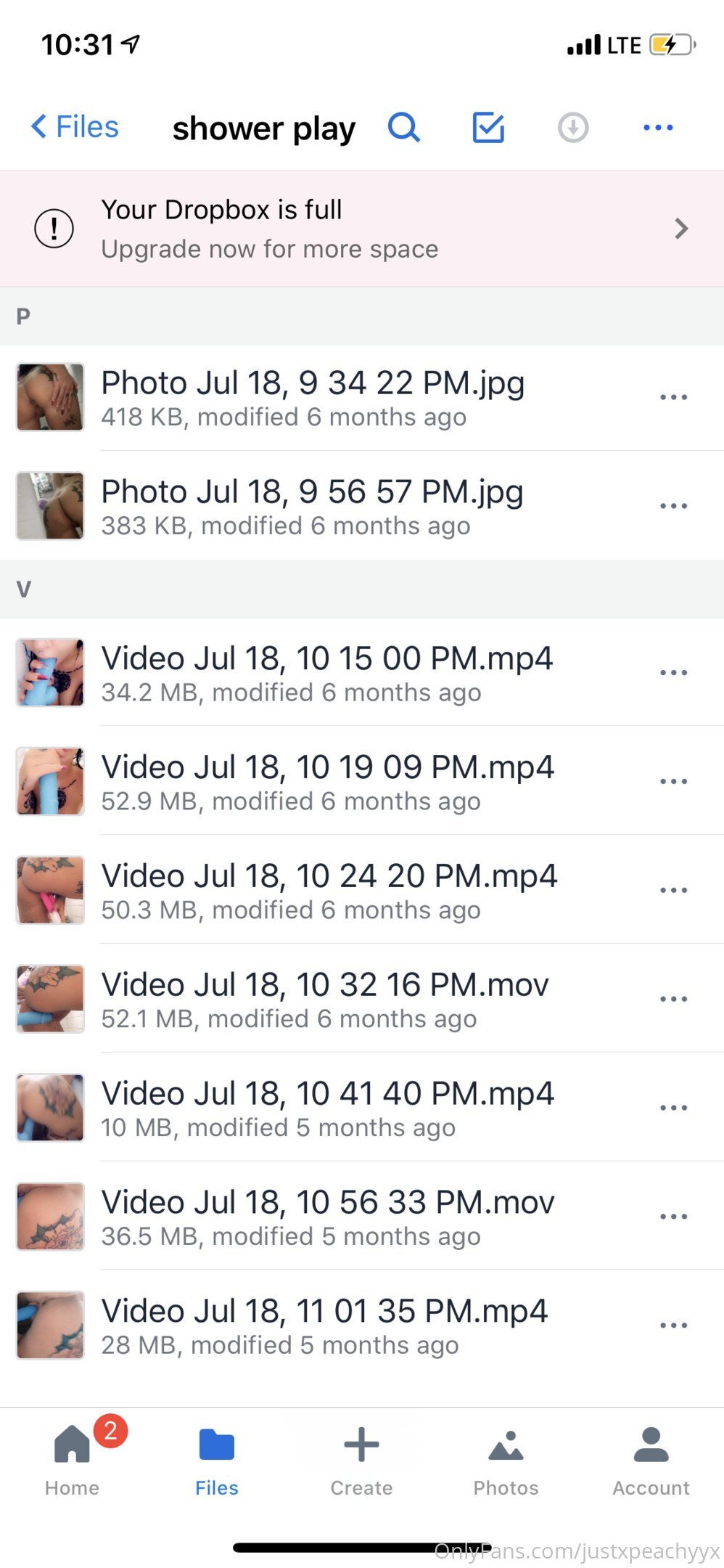Tap the download/offline arrow icon in the top bar
Image resolution: width=724 pixels, height=1568 pixels.
tap(573, 128)
